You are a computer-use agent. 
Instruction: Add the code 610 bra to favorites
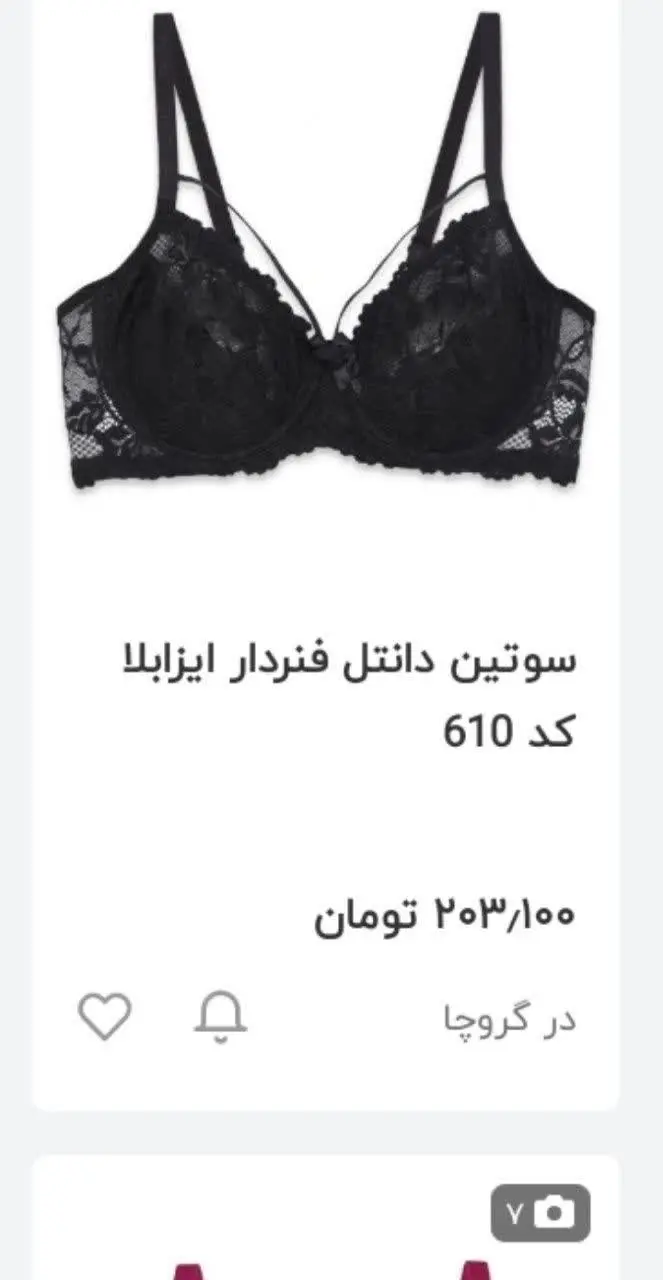(x=104, y=1017)
